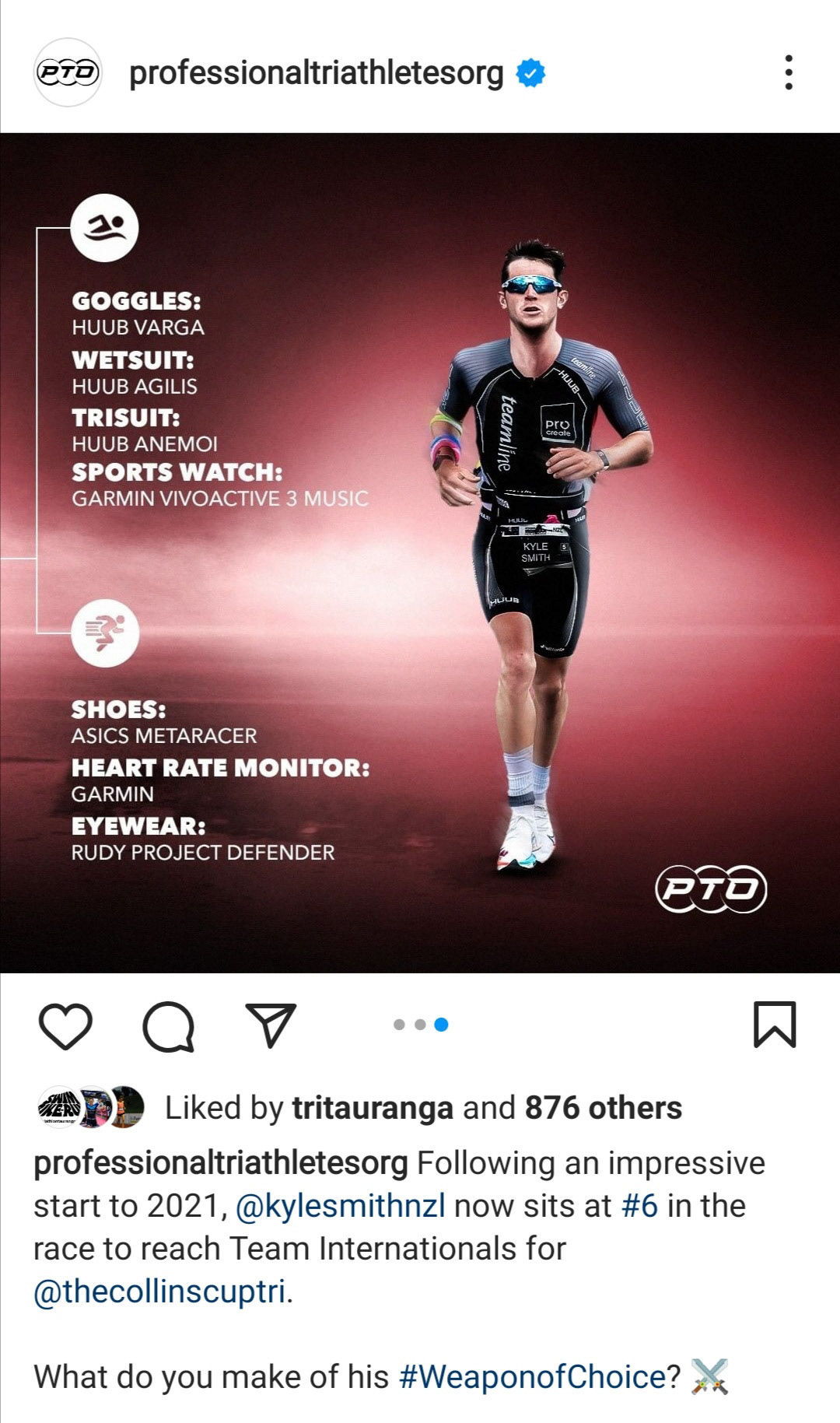Viewport: 840px width, 1423px height.
Task: View the #6 hashtag in the caption
Action: click(639, 1206)
